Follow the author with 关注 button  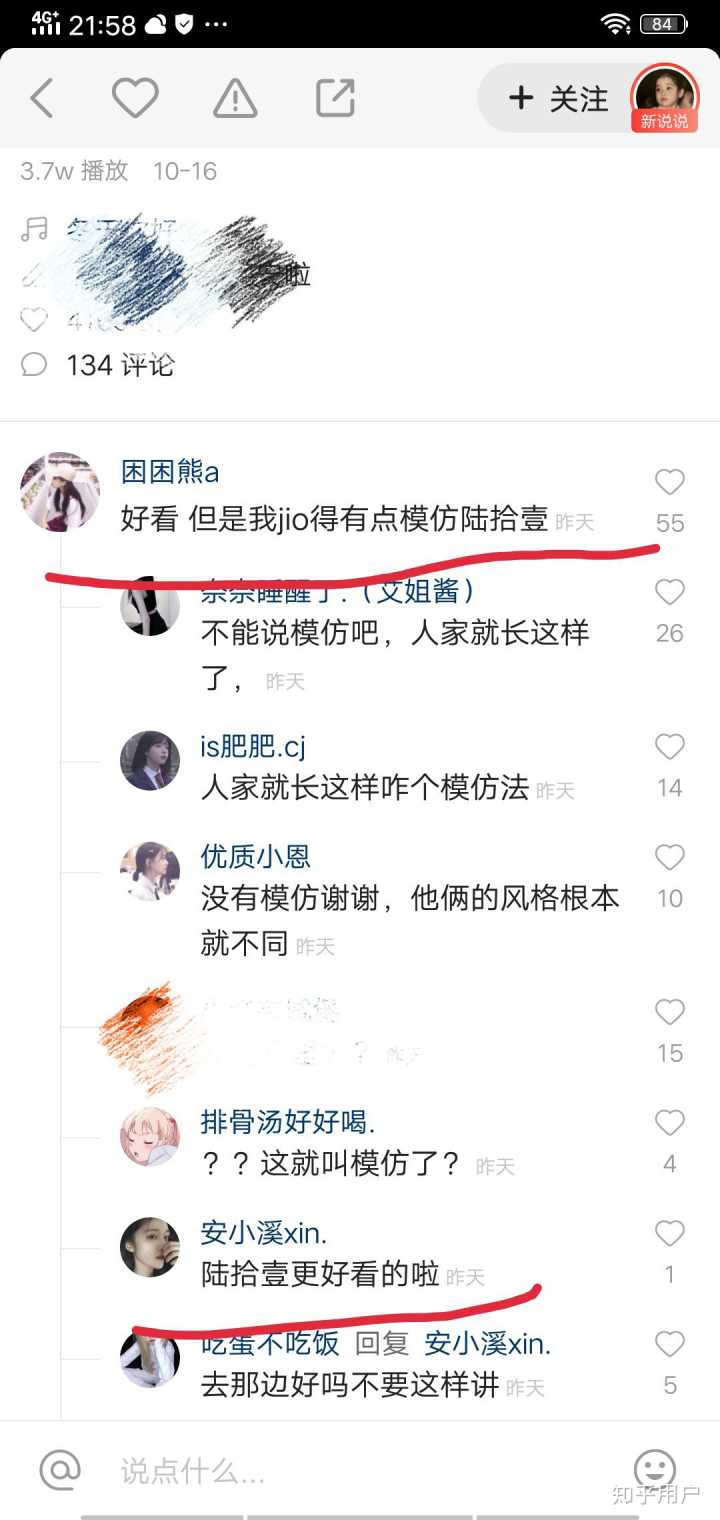pyautogui.click(x=558, y=98)
